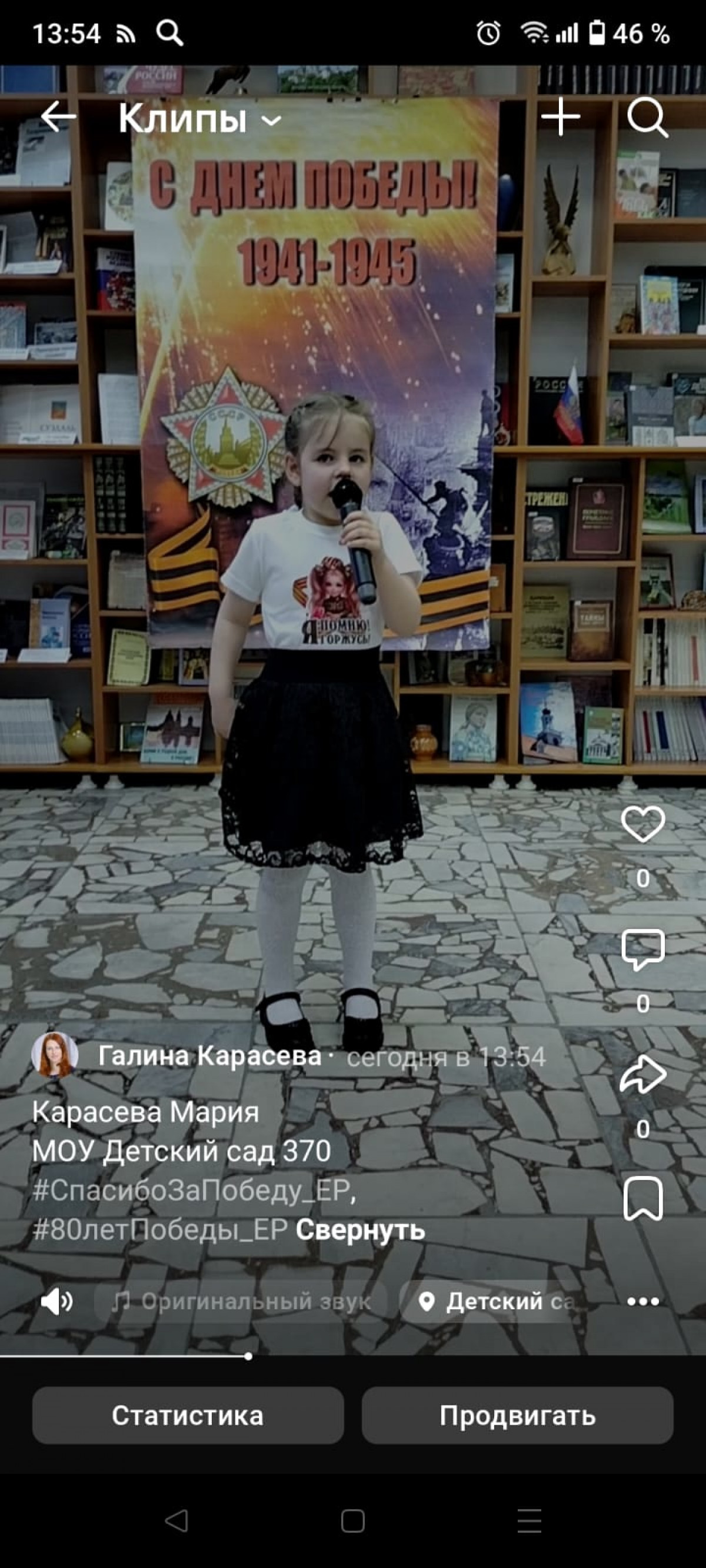Open Статистика for this clip
Screen dimensions: 706x1568
coord(188,1416)
